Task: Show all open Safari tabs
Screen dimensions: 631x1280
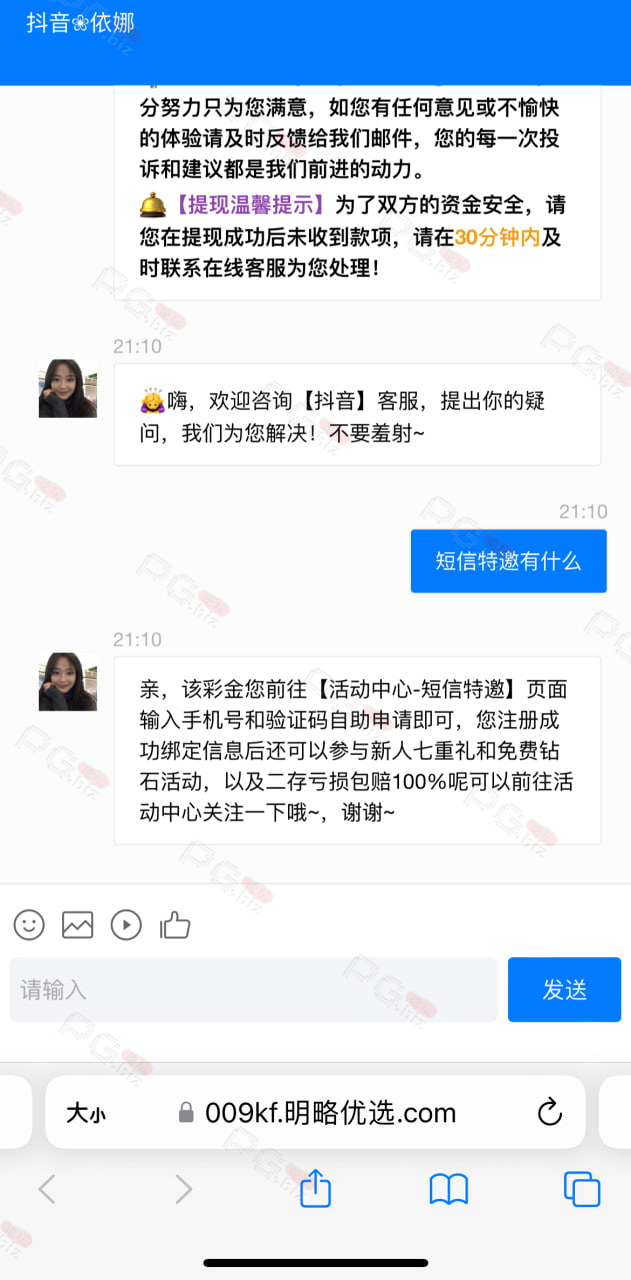Action: (x=582, y=1189)
